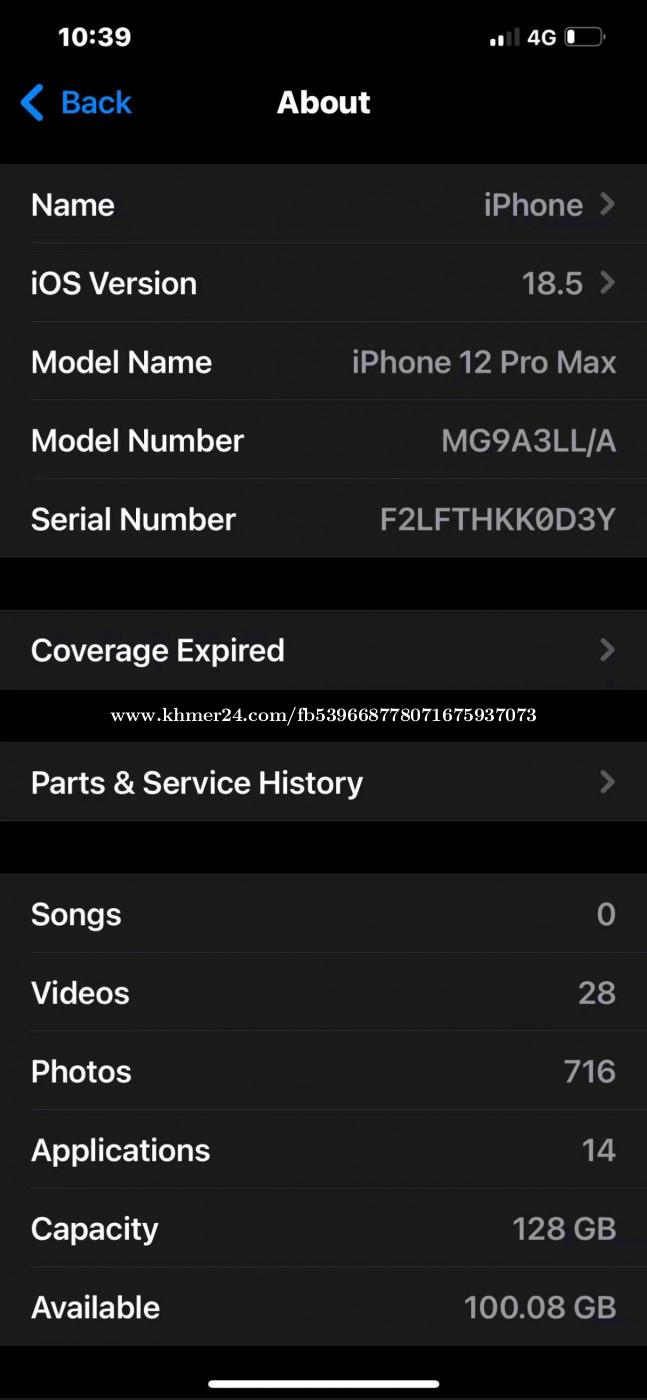Image resolution: width=647 pixels, height=1400 pixels.
Task: Open iOS Version 18.5 details
Action: [323, 283]
